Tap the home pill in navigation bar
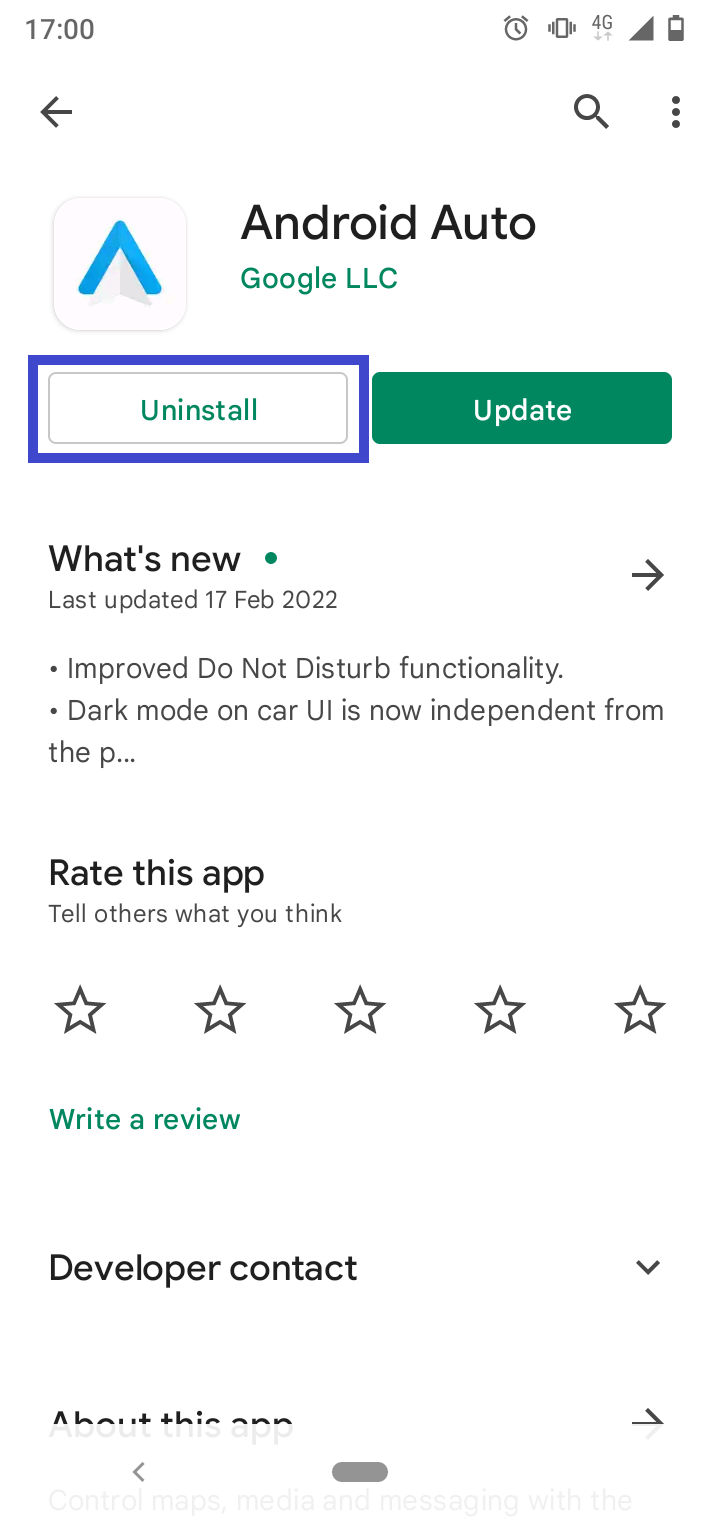The width and height of the screenshot is (720, 1520). click(360, 1471)
